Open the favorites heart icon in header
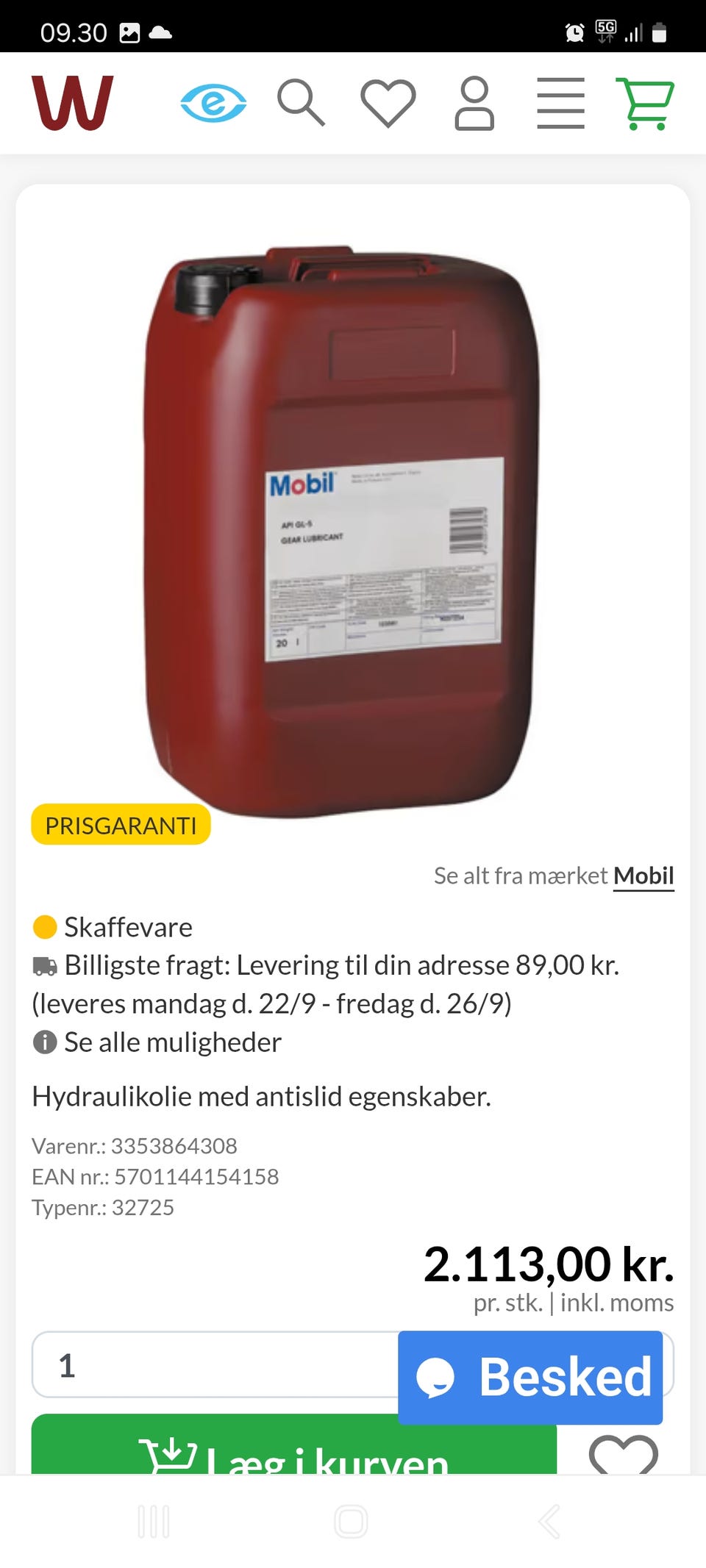Image resolution: width=706 pixels, height=1568 pixels. coord(388,103)
